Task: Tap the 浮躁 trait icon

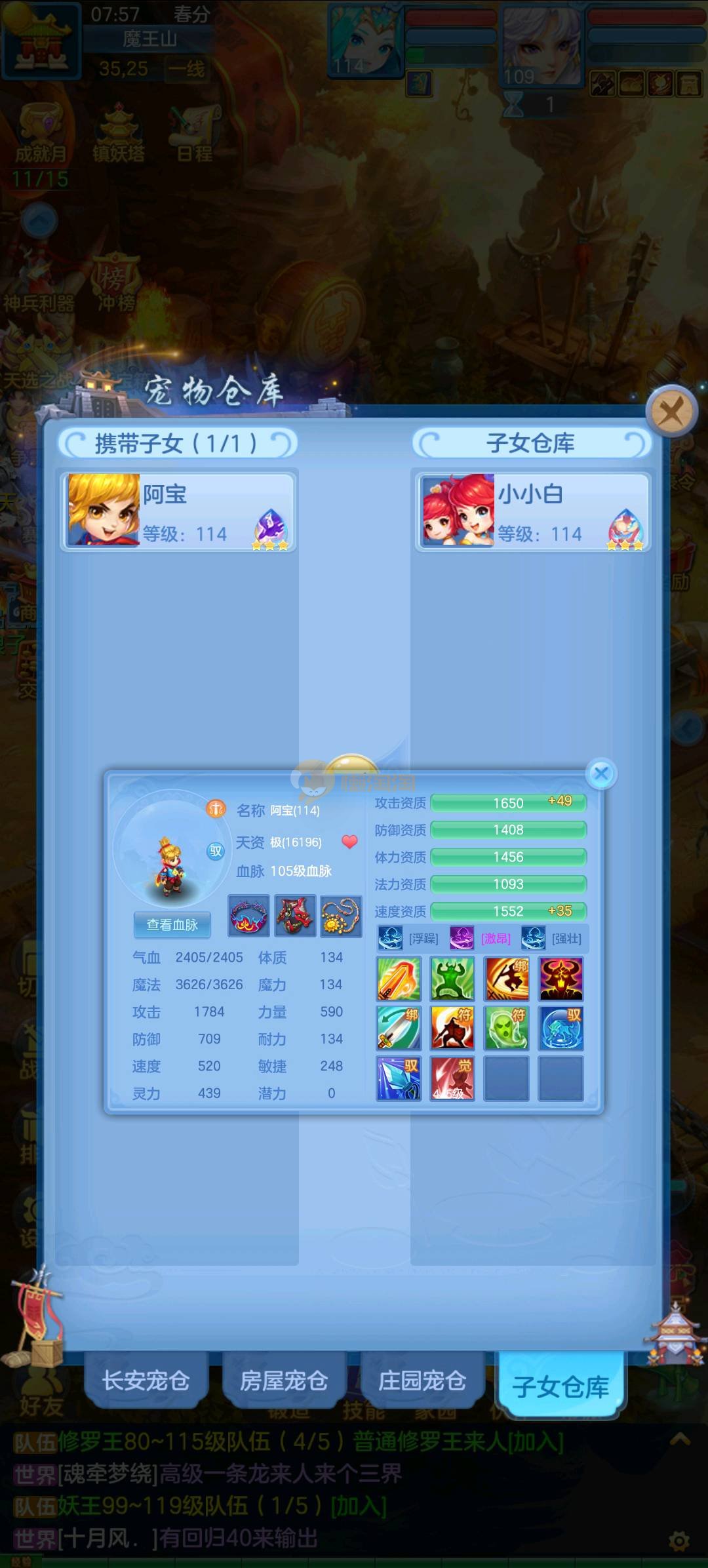Action: (391, 938)
